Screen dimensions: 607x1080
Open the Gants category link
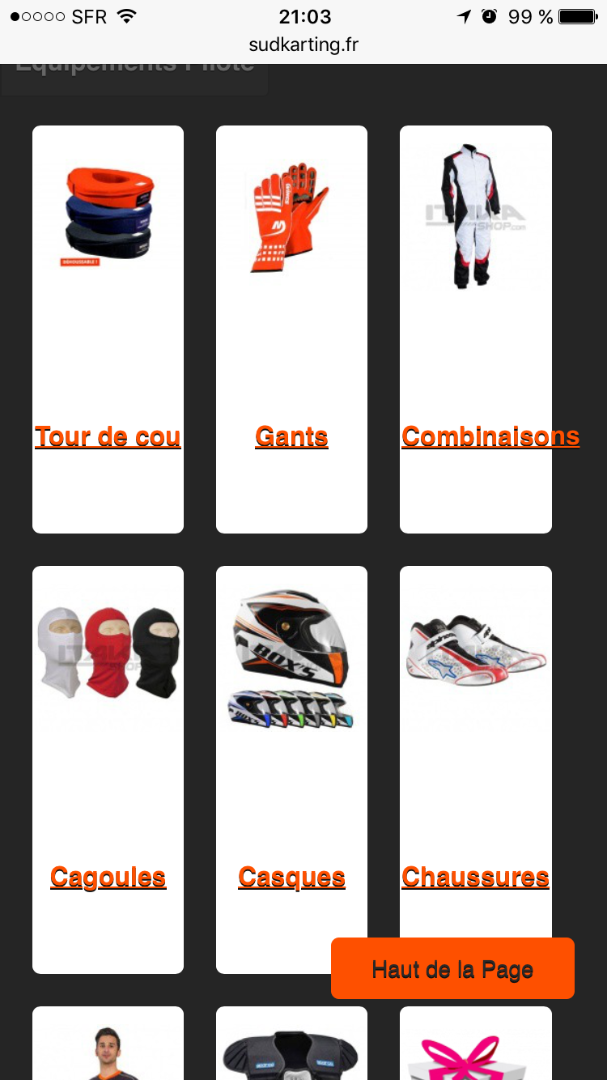291,437
